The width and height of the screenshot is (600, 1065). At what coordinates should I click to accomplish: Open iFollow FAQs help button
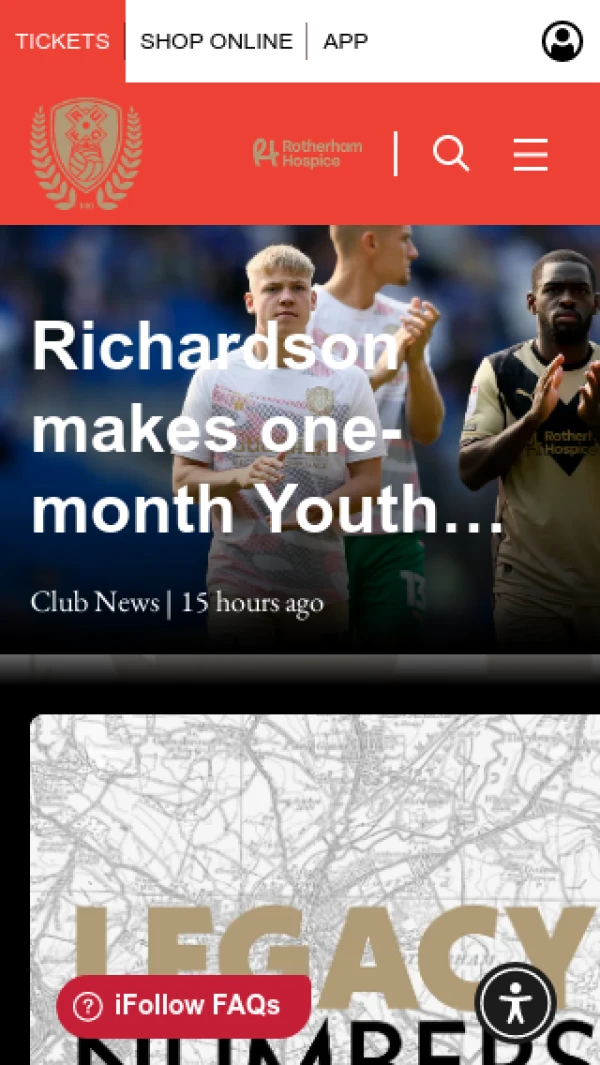(183, 1005)
